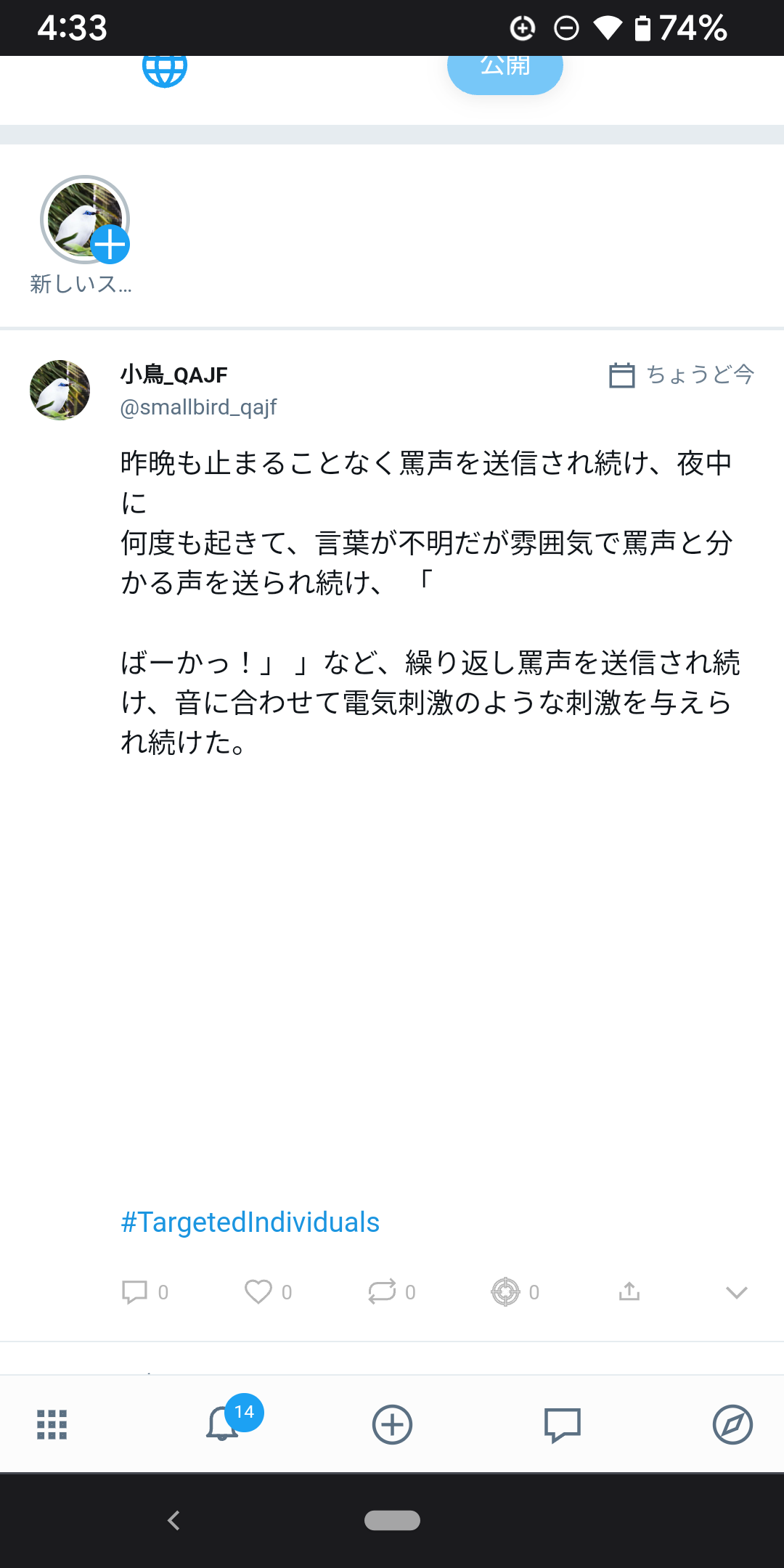Reply to 小鳥_QAJF's post
The image size is (784, 1568).
135,1292
